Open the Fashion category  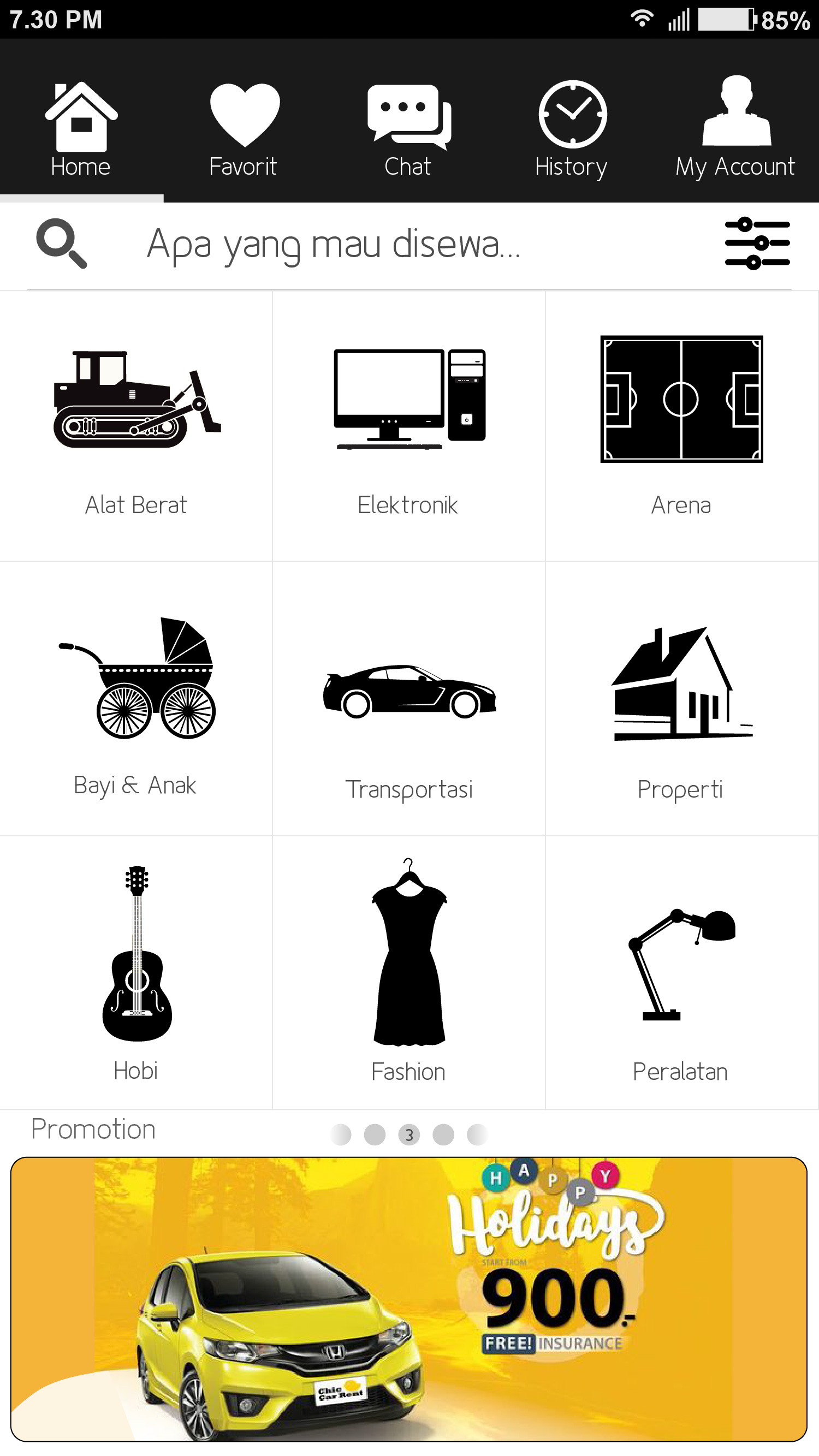(x=408, y=973)
